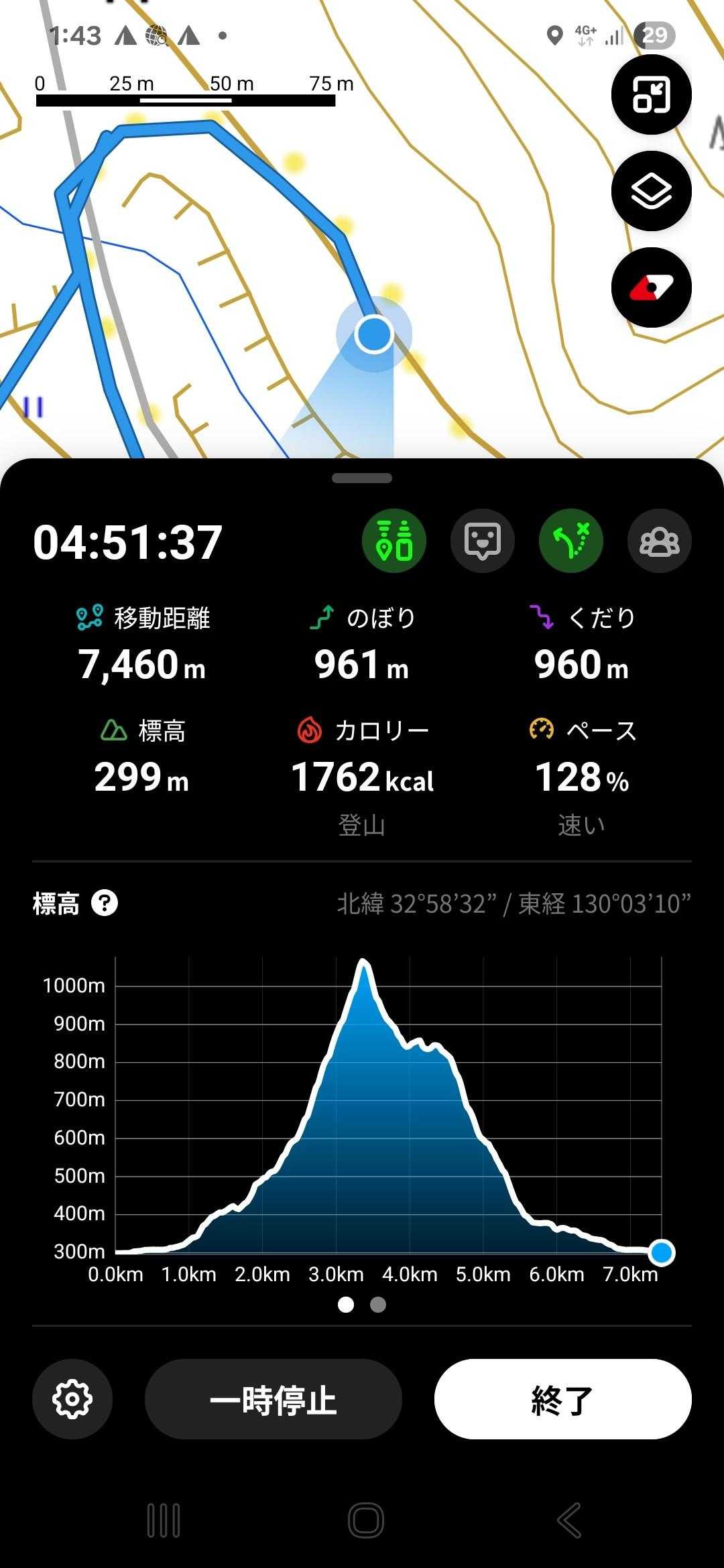Screen dimensions: 724x1568
Task: Open the group members icon
Action: [x=660, y=541]
